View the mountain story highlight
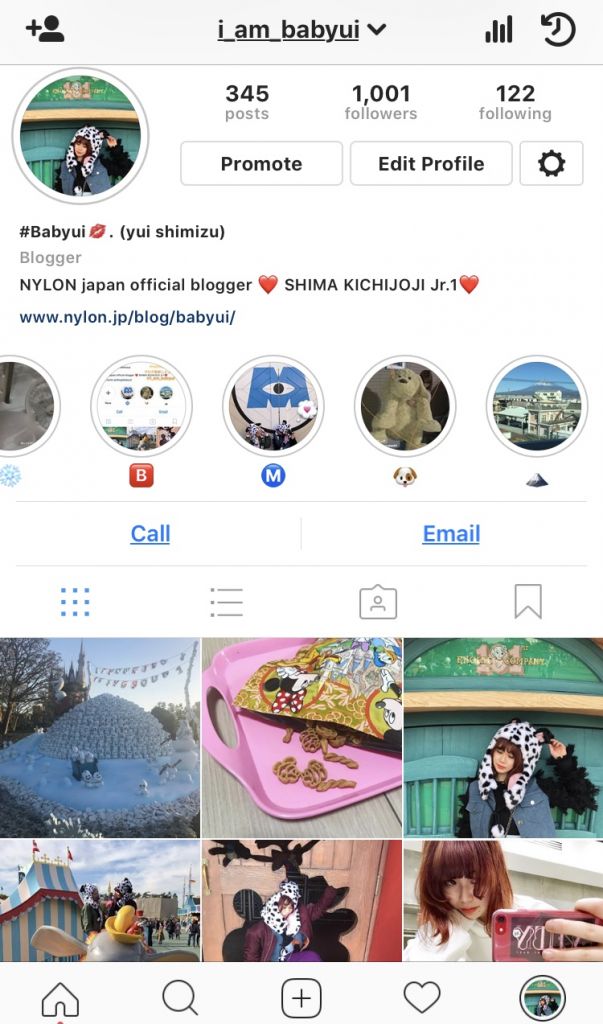The height and width of the screenshot is (1024, 603). (x=537, y=407)
